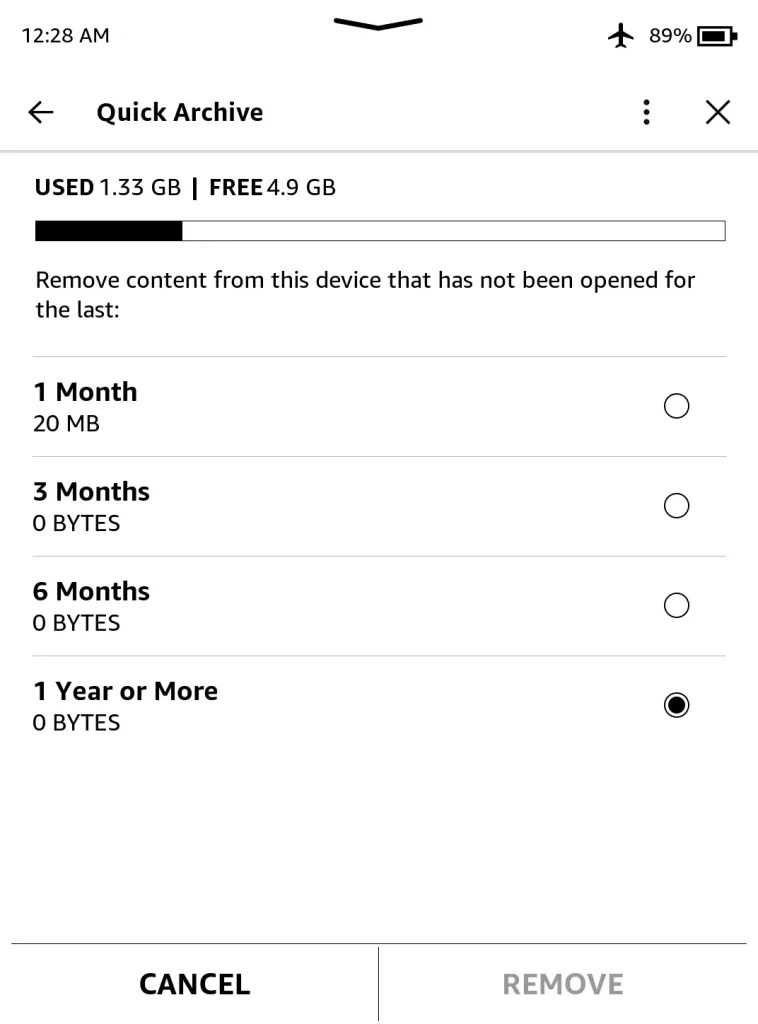Close Quick Archive with the X icon
Image resolution: width=758 pixels, height=1024 pixels.
pyautogui.click(x=718, y=112)
